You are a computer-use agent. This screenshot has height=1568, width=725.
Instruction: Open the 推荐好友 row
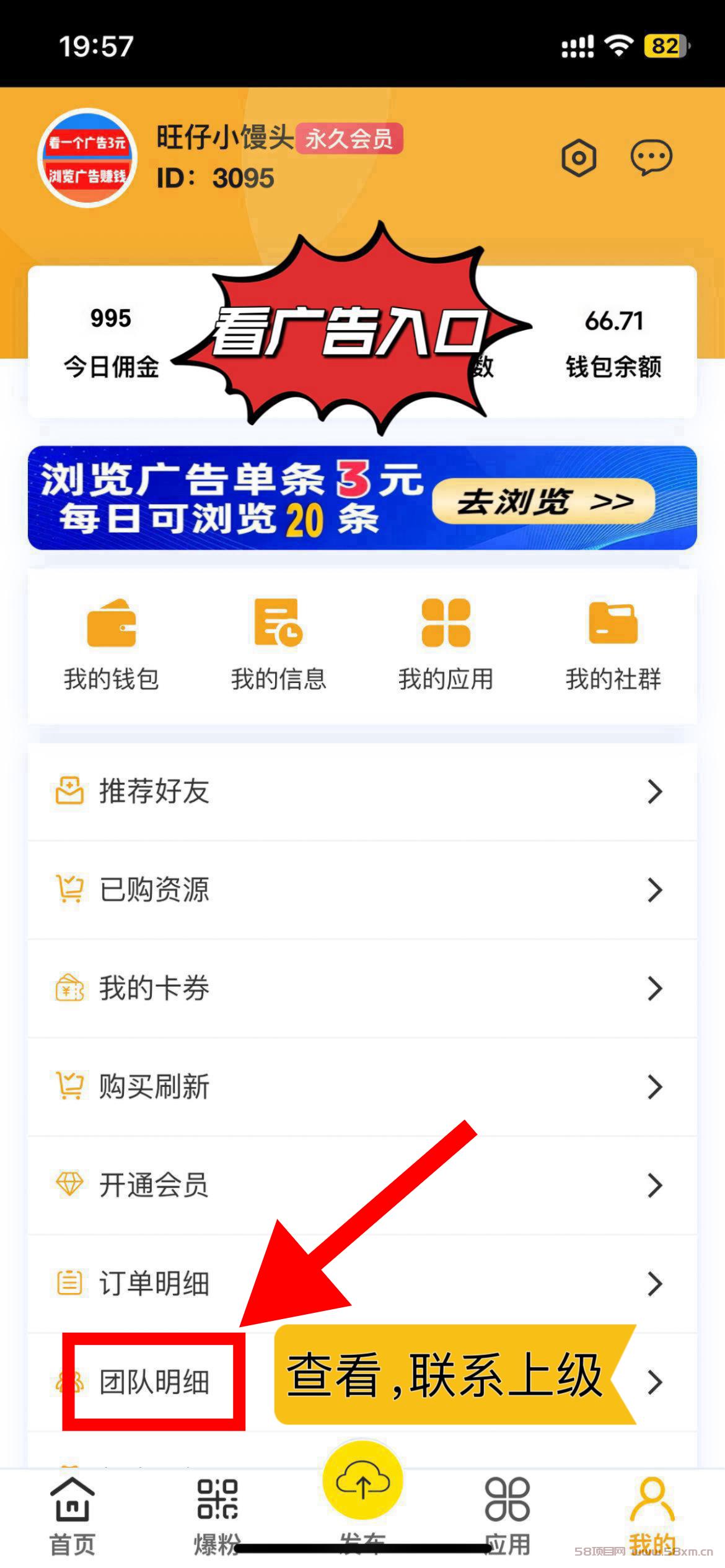pyautogui.click(x=362, y=791)
